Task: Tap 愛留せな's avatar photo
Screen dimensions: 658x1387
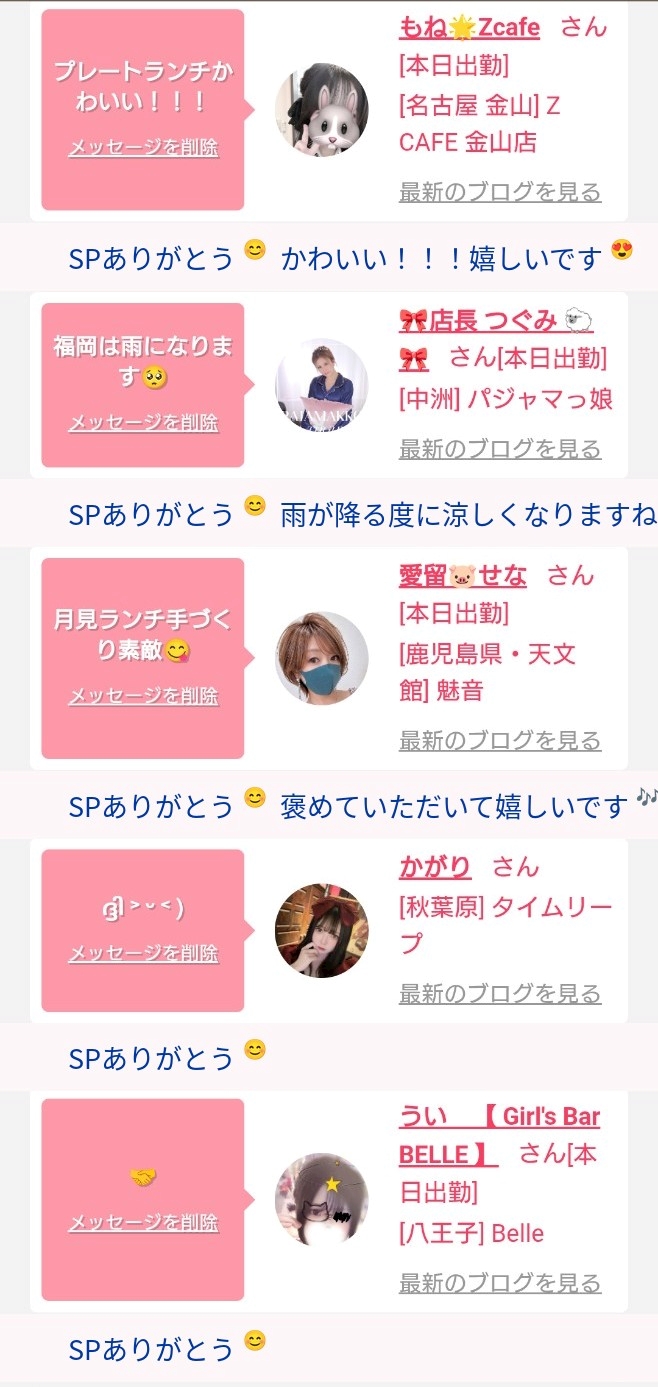Action: (322, 658)
